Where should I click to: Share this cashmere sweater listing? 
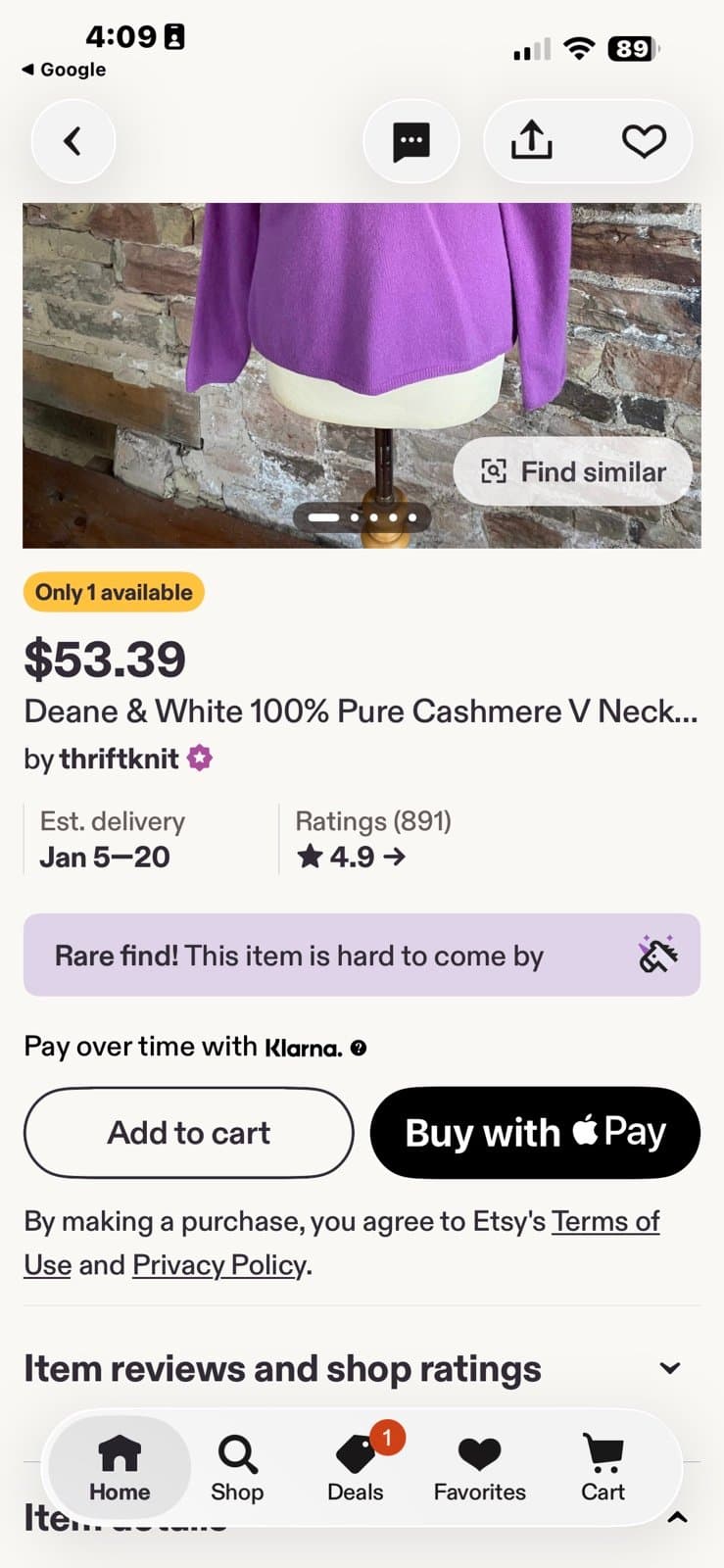531,141
